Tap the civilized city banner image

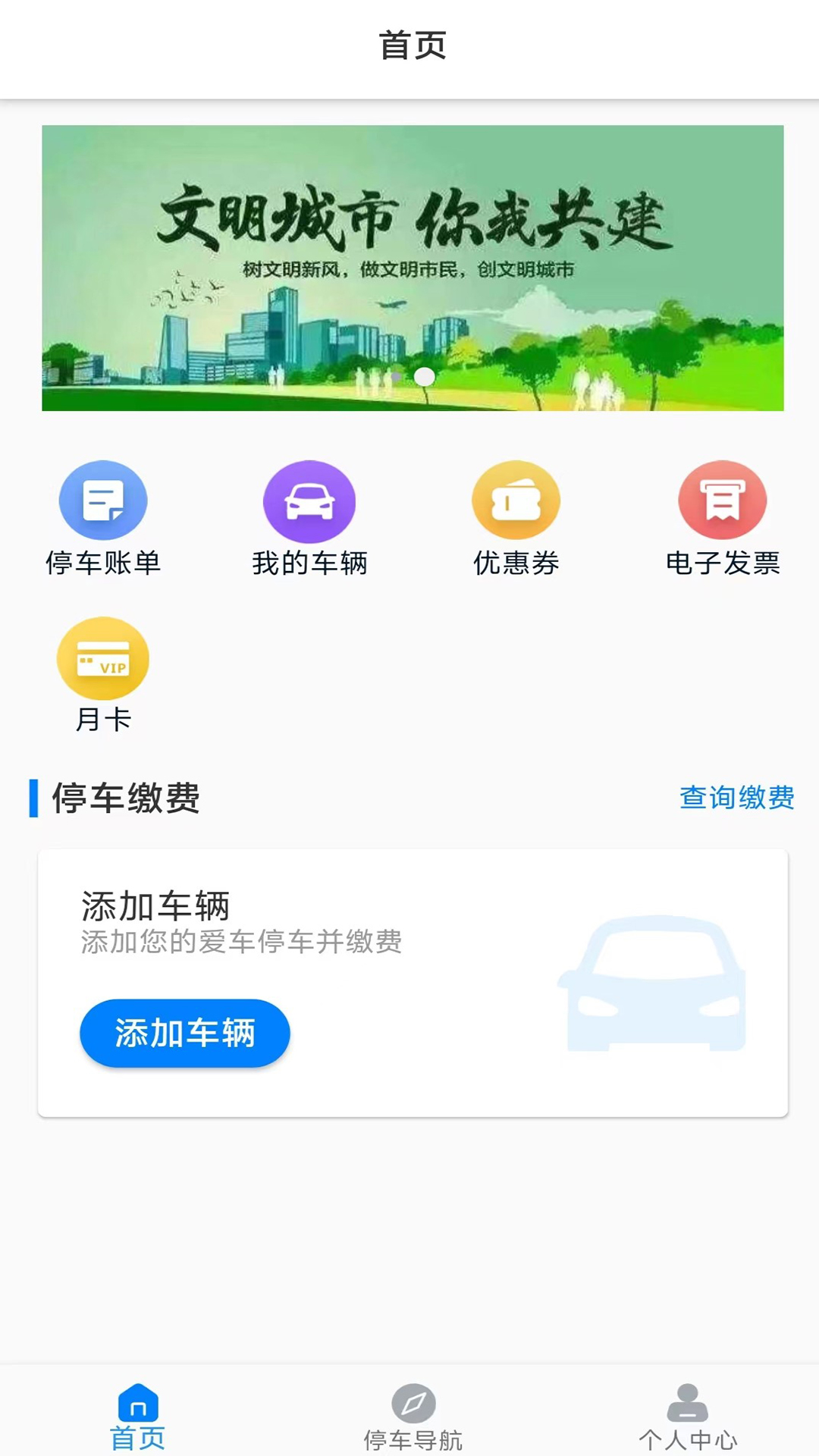(409, 269)
